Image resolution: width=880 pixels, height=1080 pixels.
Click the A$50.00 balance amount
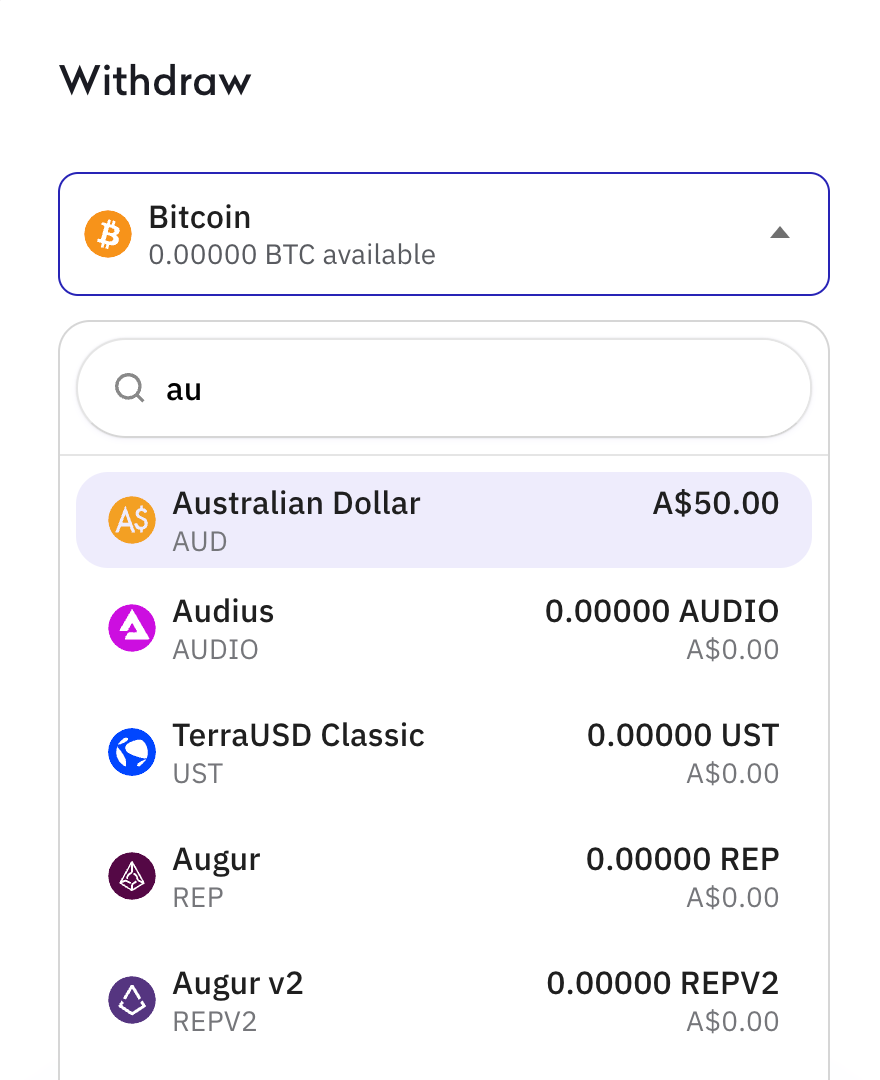(x=715, y=503)
